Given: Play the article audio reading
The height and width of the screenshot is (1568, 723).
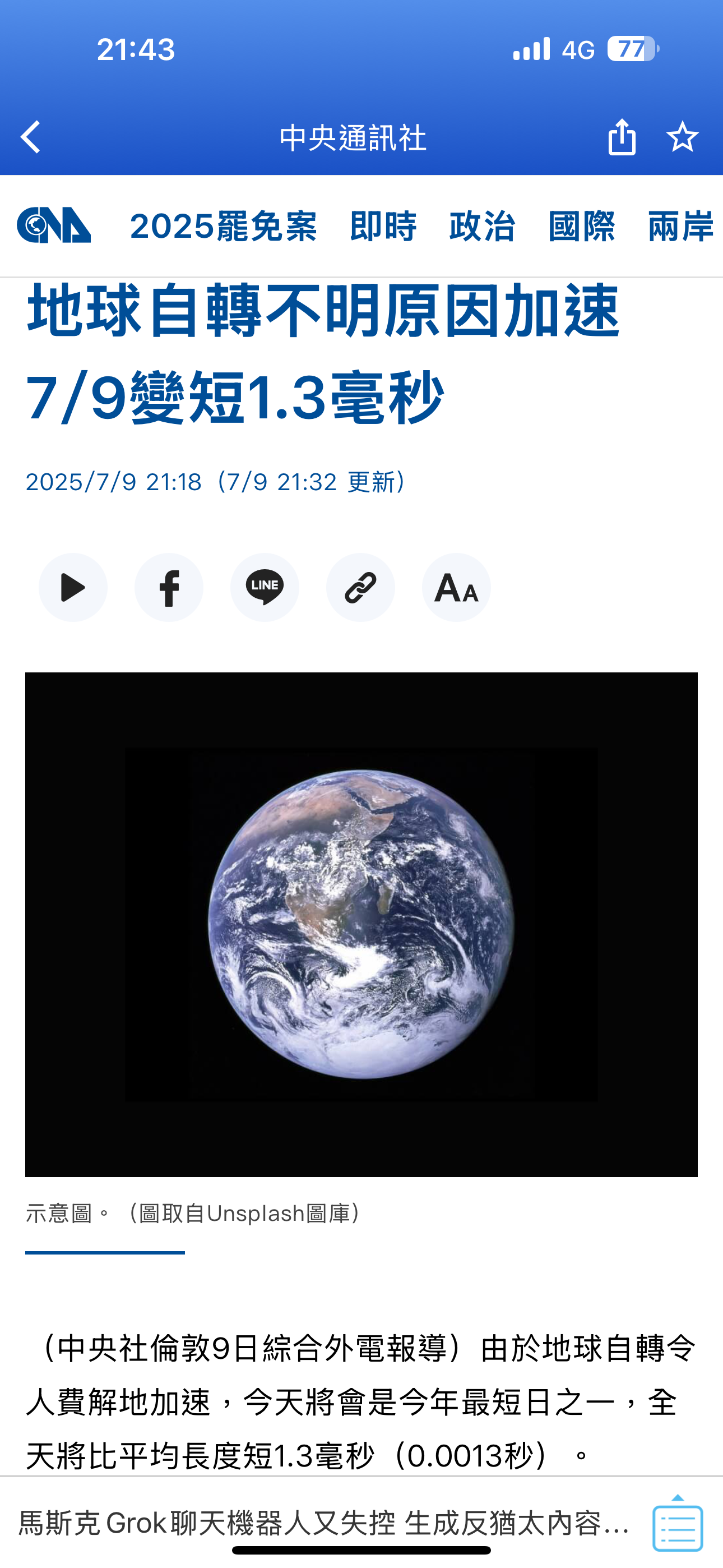Looking at the screenshot, I should point(73,587).
